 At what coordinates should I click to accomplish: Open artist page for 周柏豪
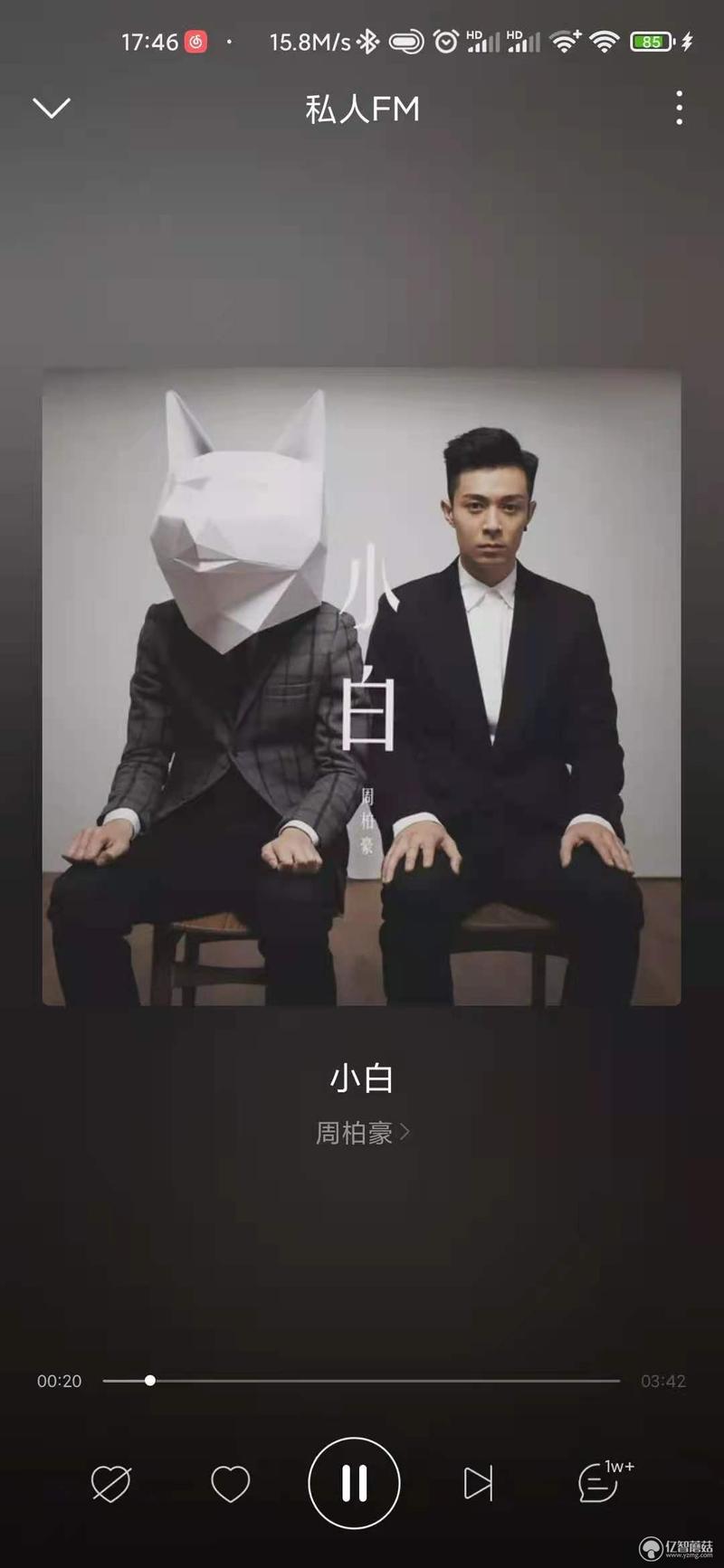point(362,1133)
